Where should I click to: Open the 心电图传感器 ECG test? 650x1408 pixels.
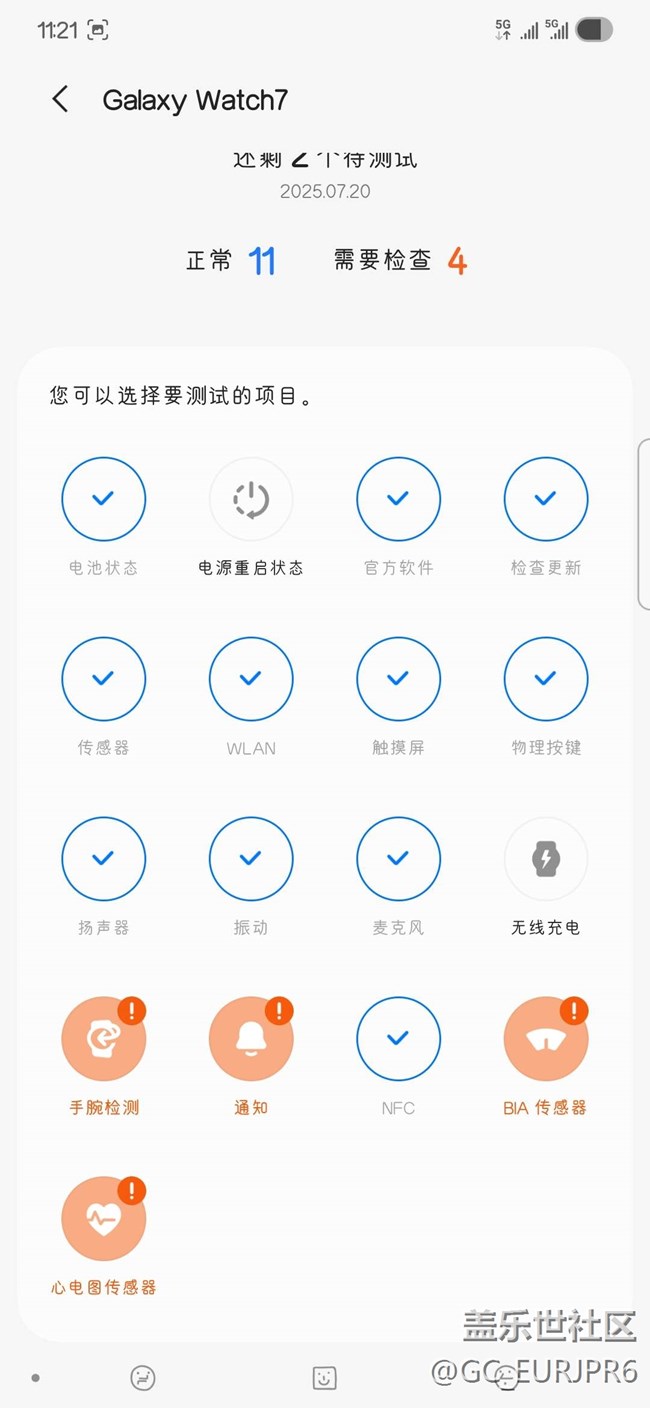pos(104,1219)
